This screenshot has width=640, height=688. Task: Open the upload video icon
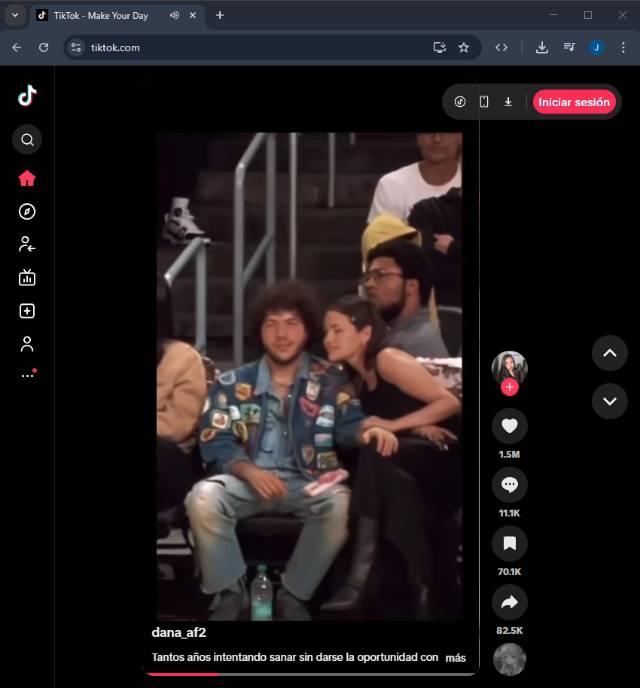click(27, 311)
